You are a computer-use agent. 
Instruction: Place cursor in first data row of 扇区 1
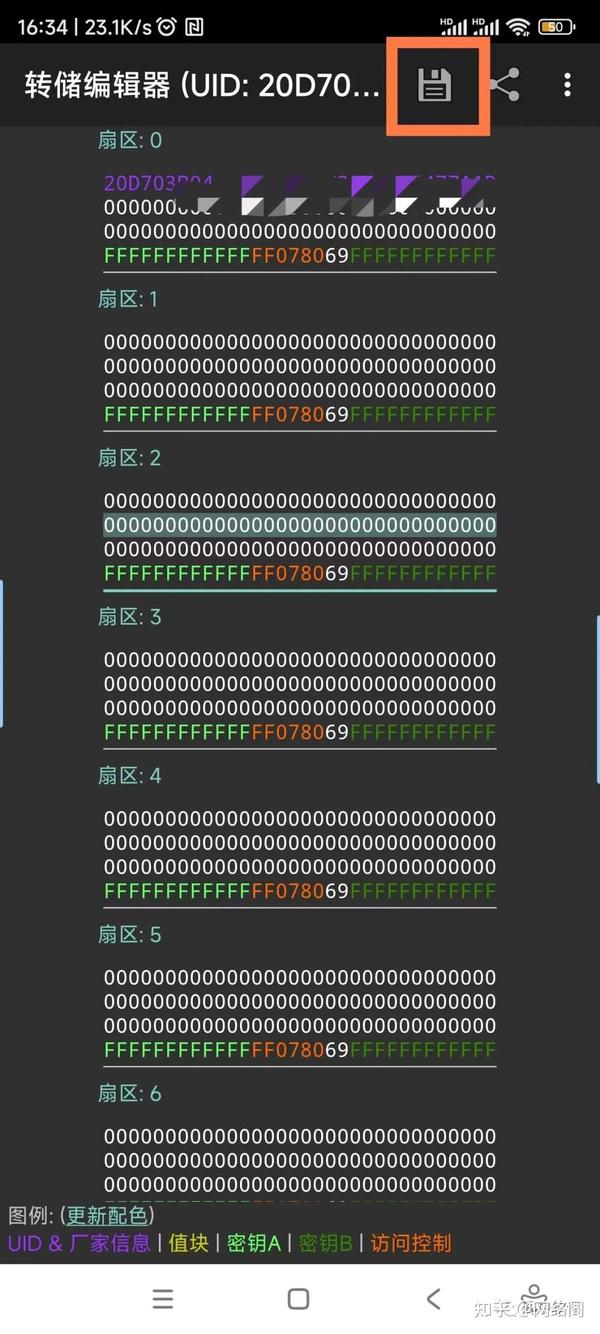300,342
